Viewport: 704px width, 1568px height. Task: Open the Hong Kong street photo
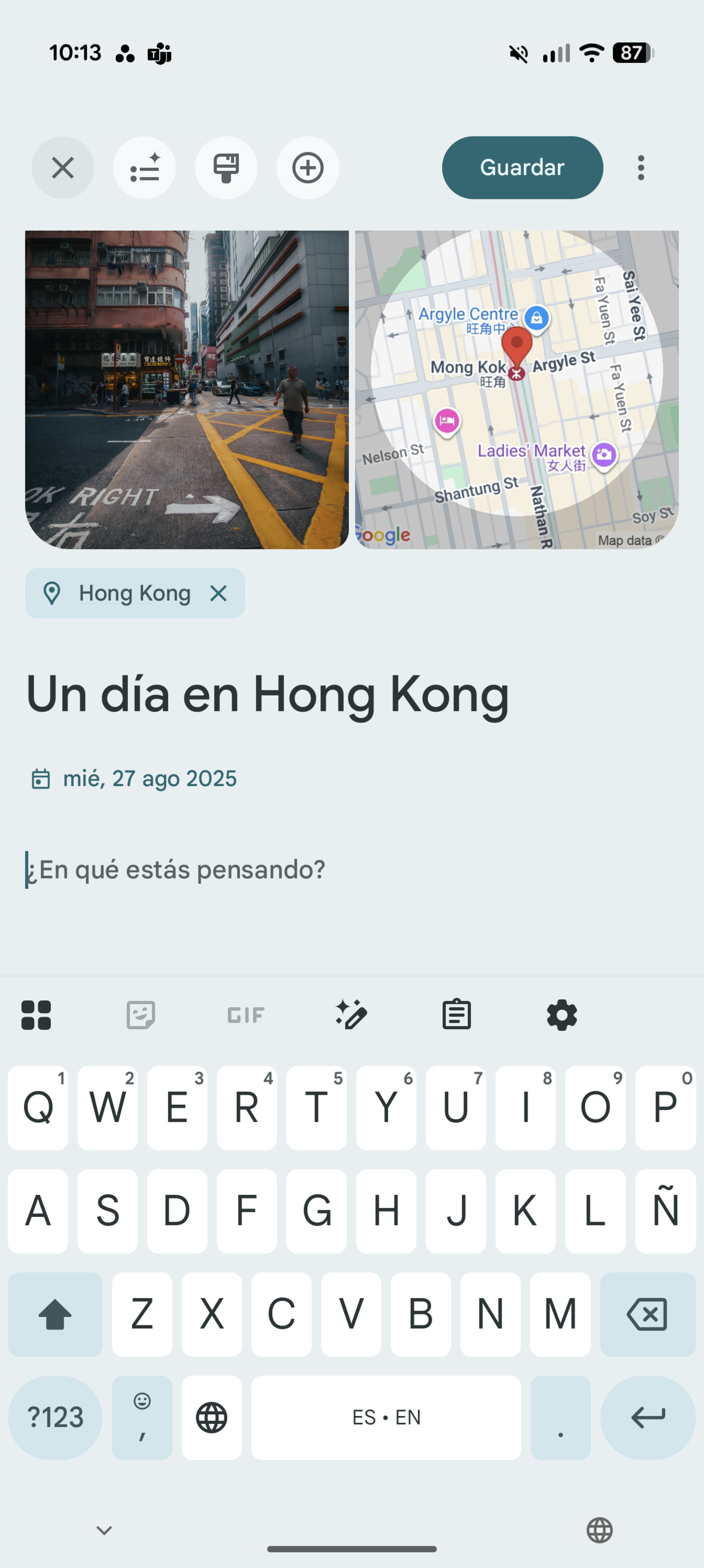(x=187, y=389)
